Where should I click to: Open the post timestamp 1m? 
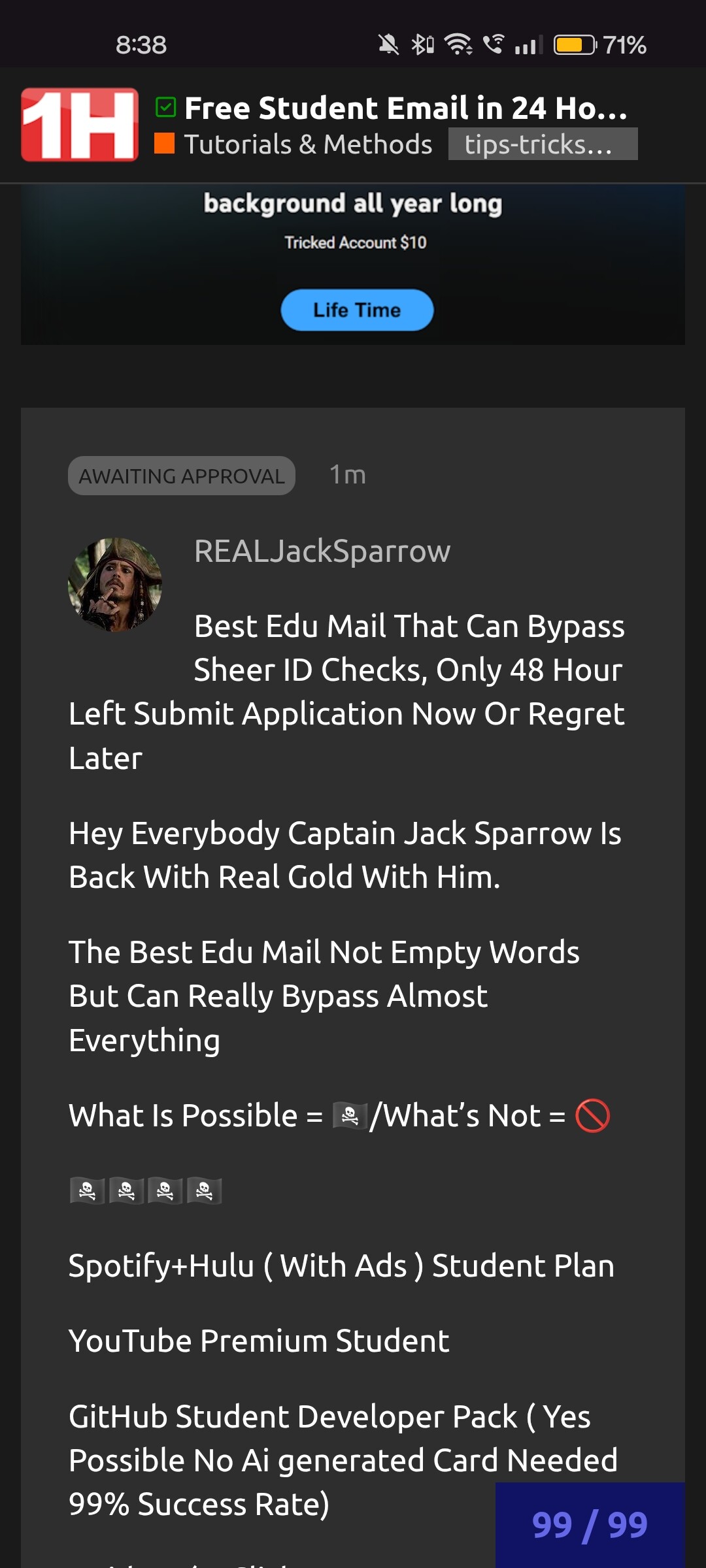pos(347,475)
